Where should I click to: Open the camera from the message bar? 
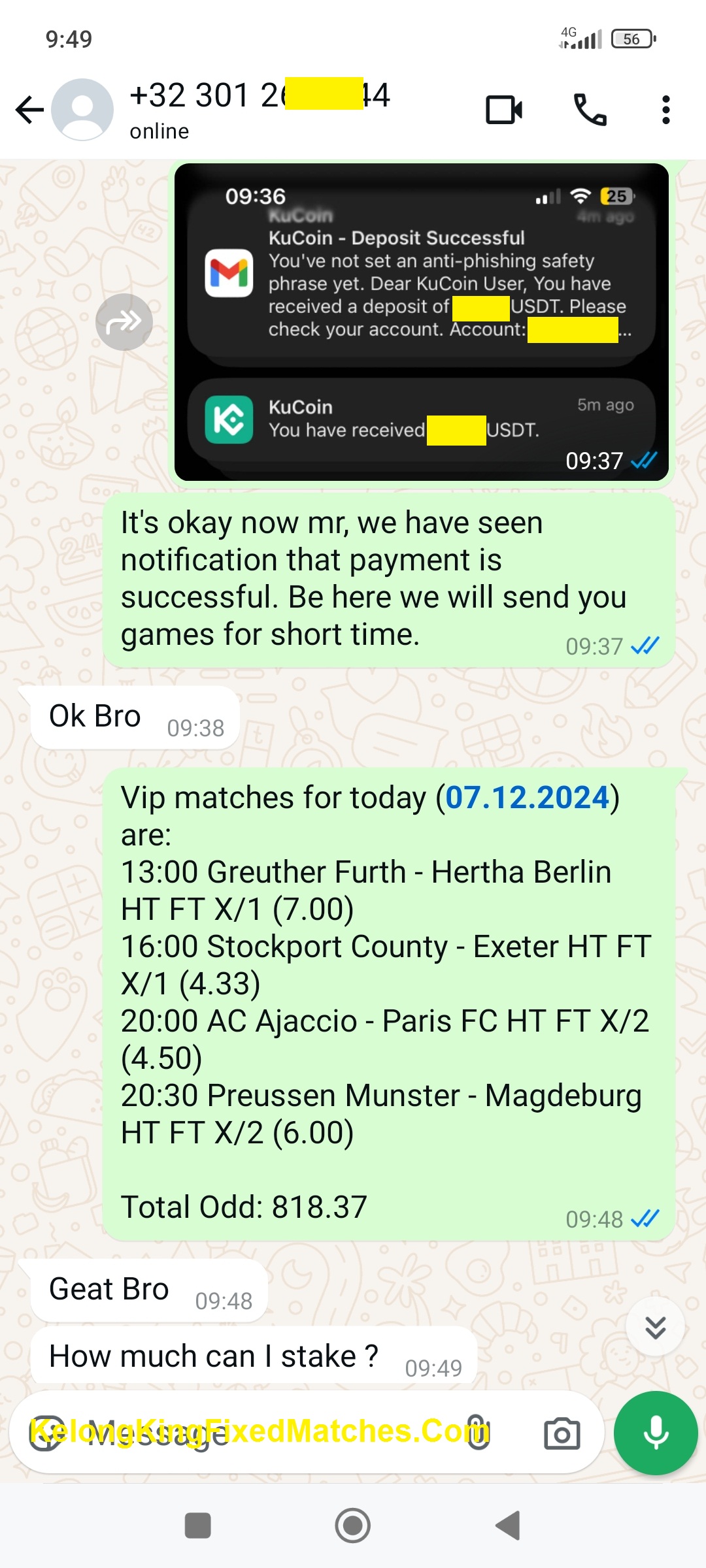coord(562,1433)
